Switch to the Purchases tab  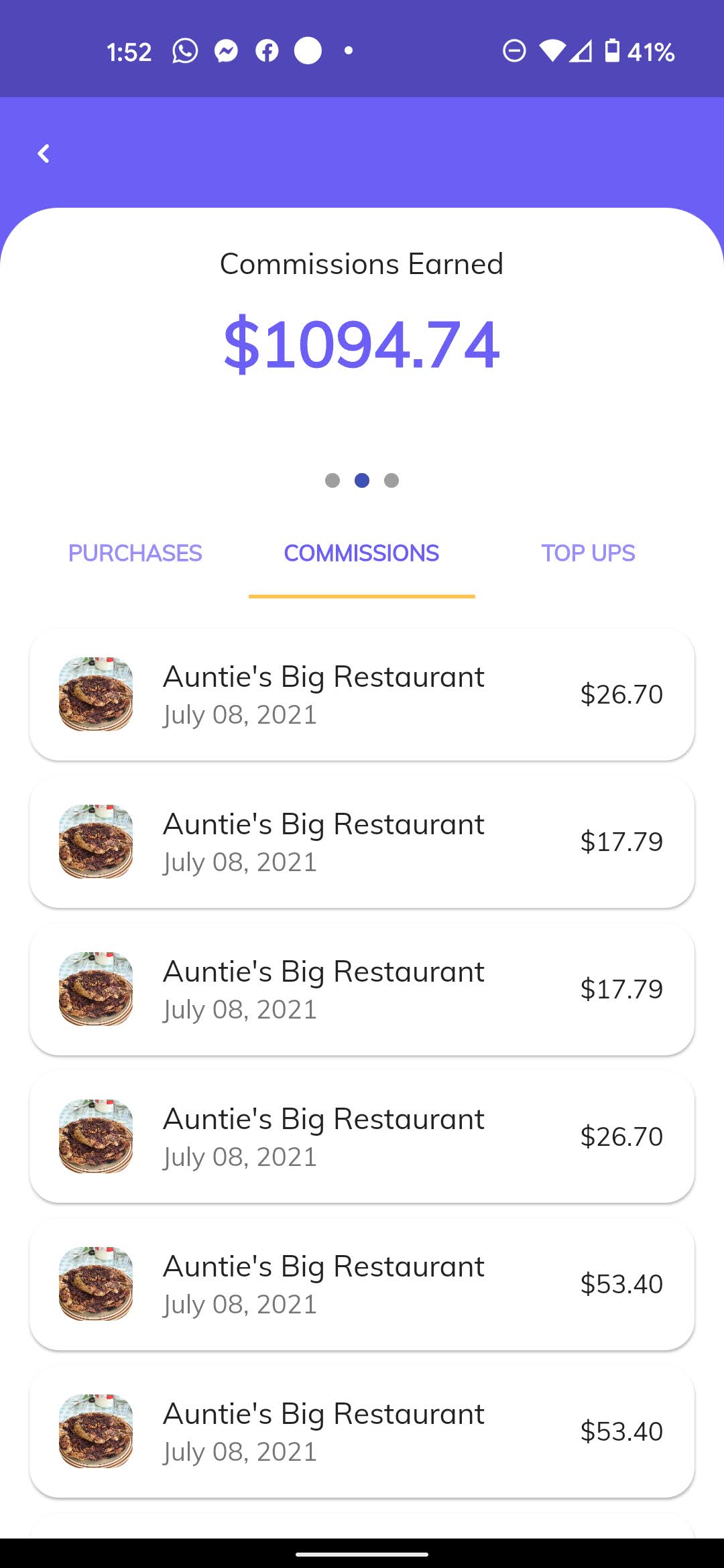point(135,553)
